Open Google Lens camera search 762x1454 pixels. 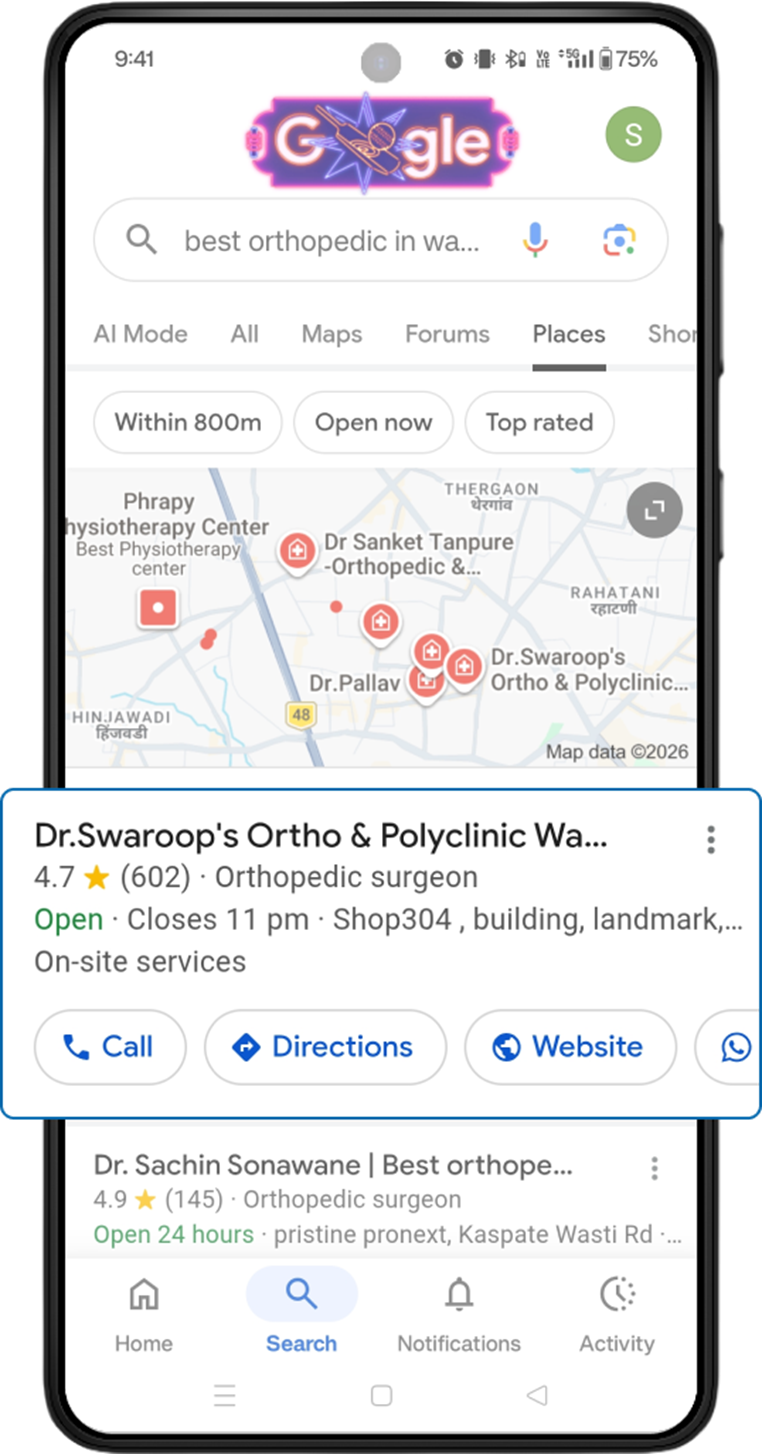pyautogui.click(x=619, y=240)
